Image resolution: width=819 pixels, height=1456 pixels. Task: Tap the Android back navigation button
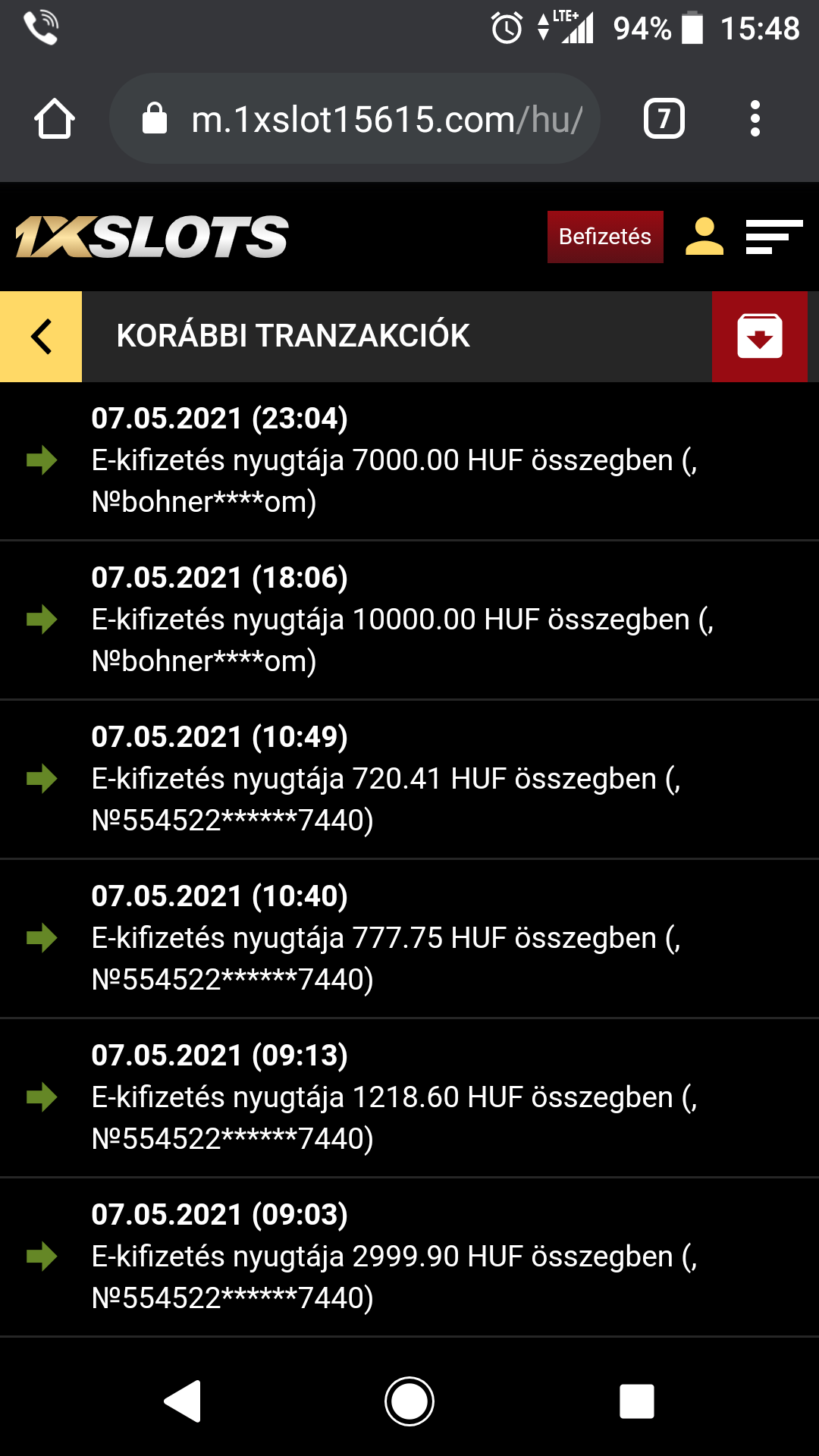pos(183,1401)
